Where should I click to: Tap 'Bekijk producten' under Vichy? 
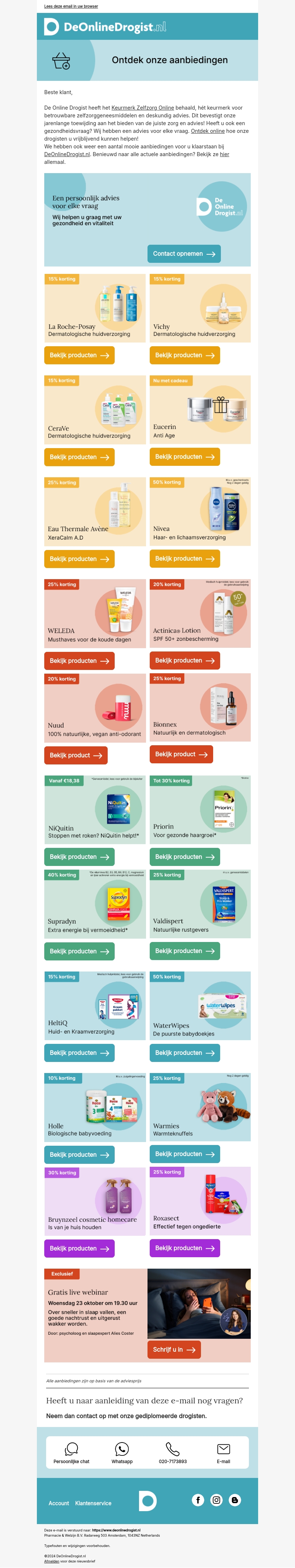pyautogui.click(x=184, y=355)
